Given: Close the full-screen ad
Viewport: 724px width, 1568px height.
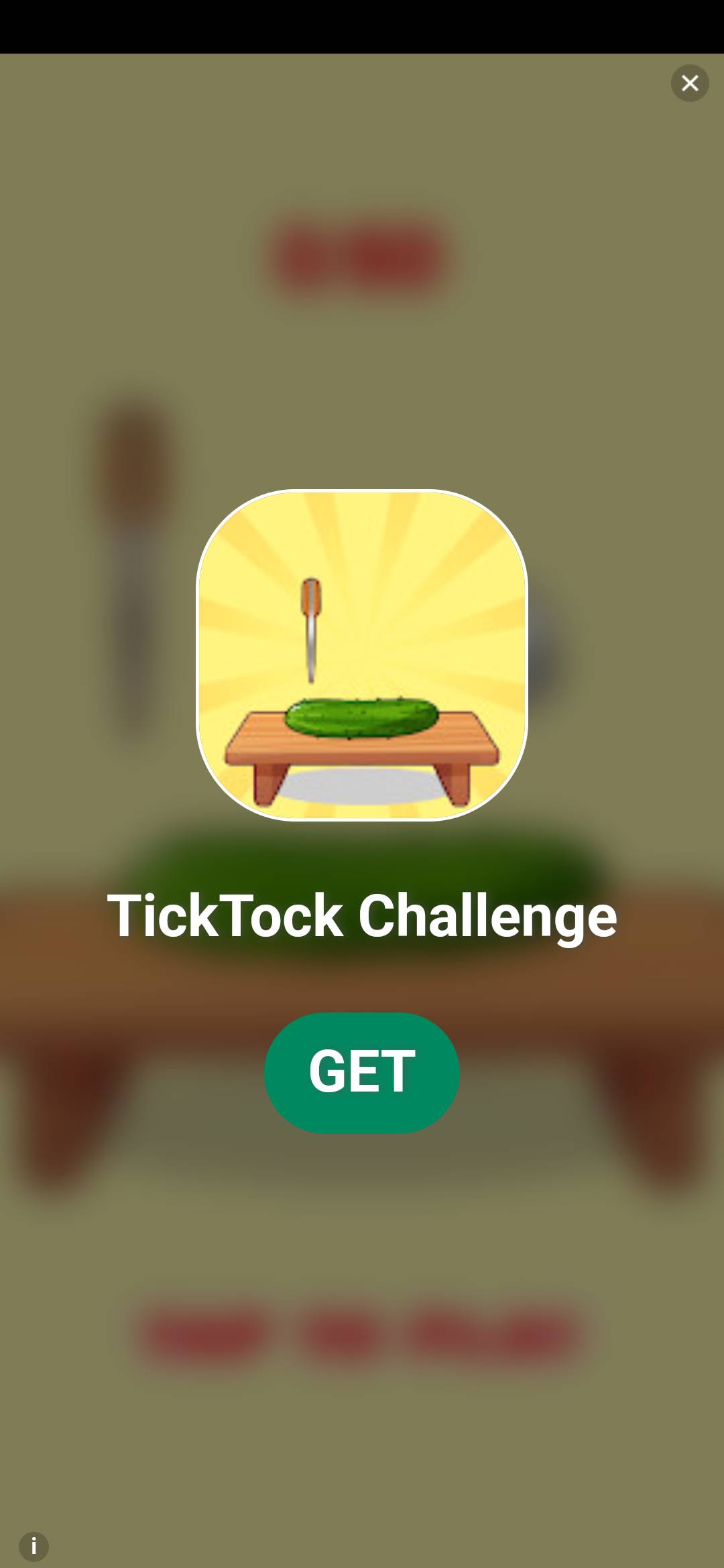Looking at the screenshot, I should click(x=690, y=83).
